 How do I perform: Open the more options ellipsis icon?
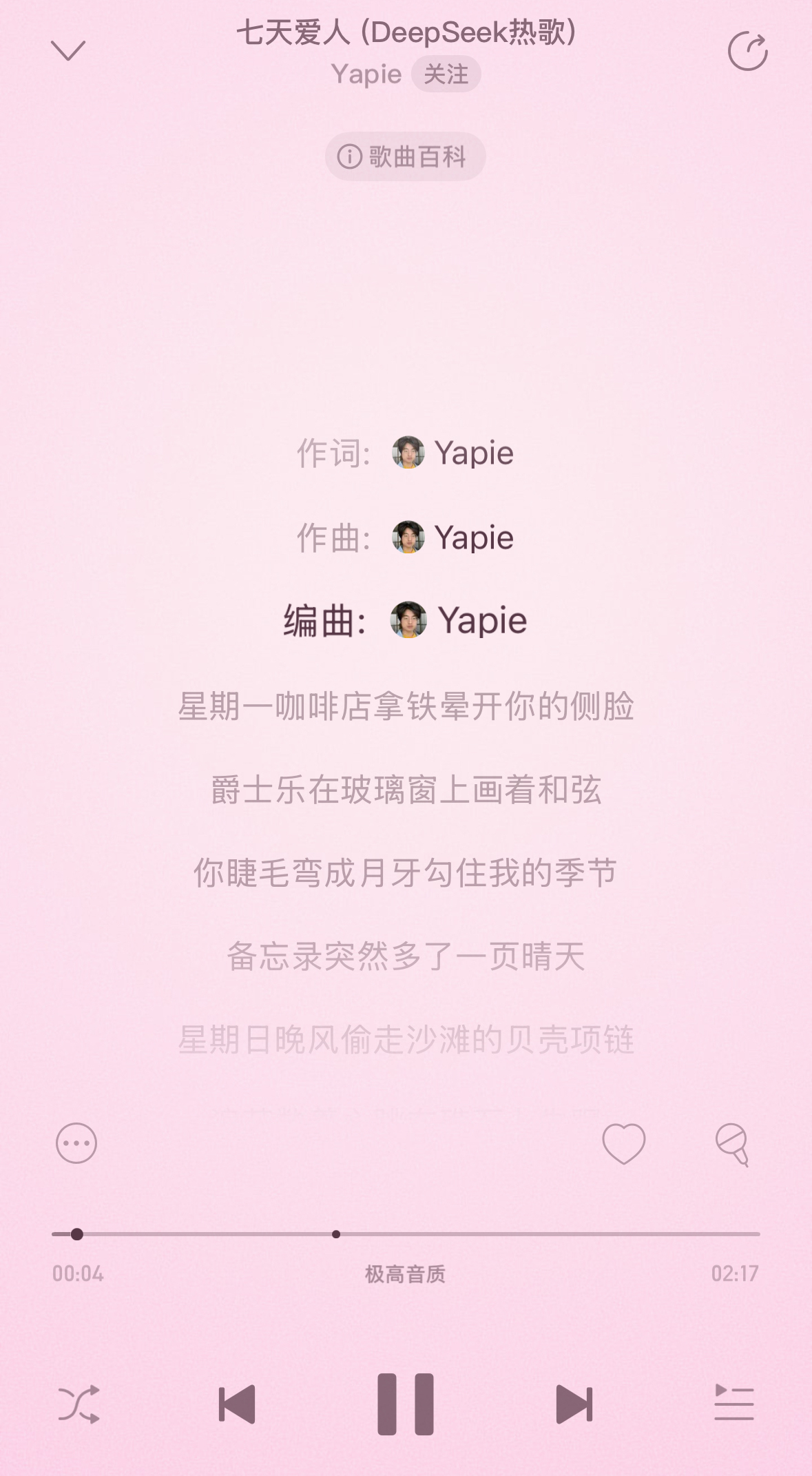click(76, 1142)
